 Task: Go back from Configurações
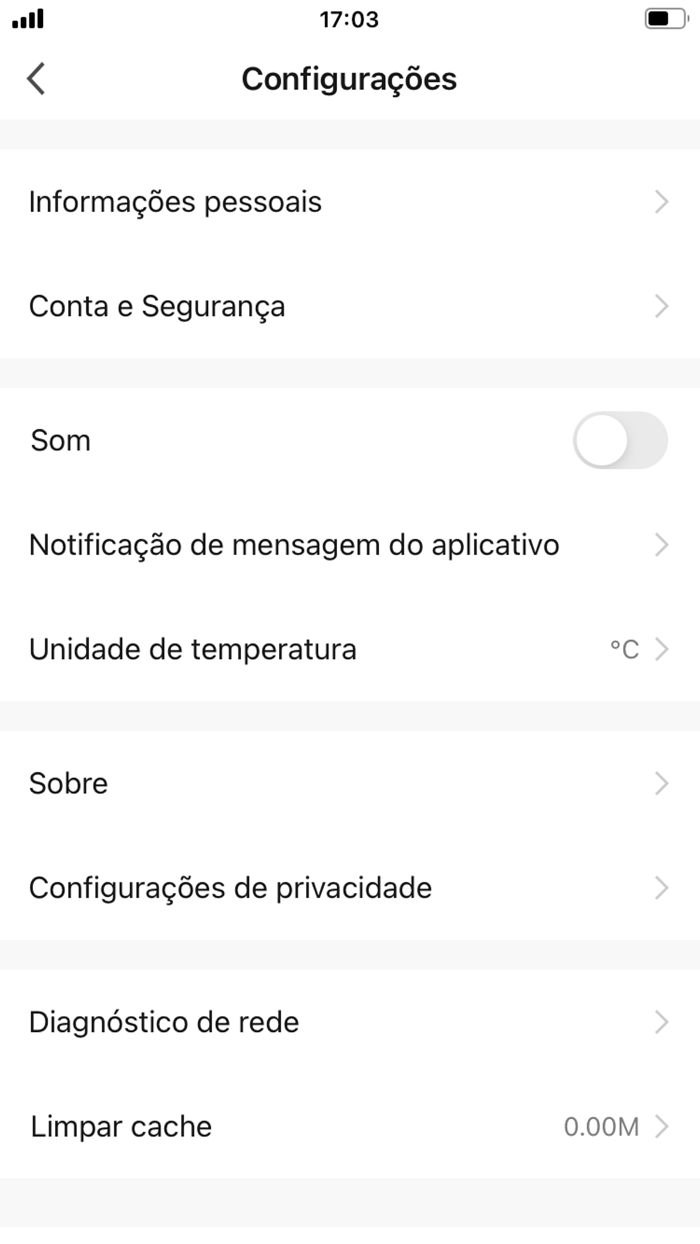pos(37,79)
